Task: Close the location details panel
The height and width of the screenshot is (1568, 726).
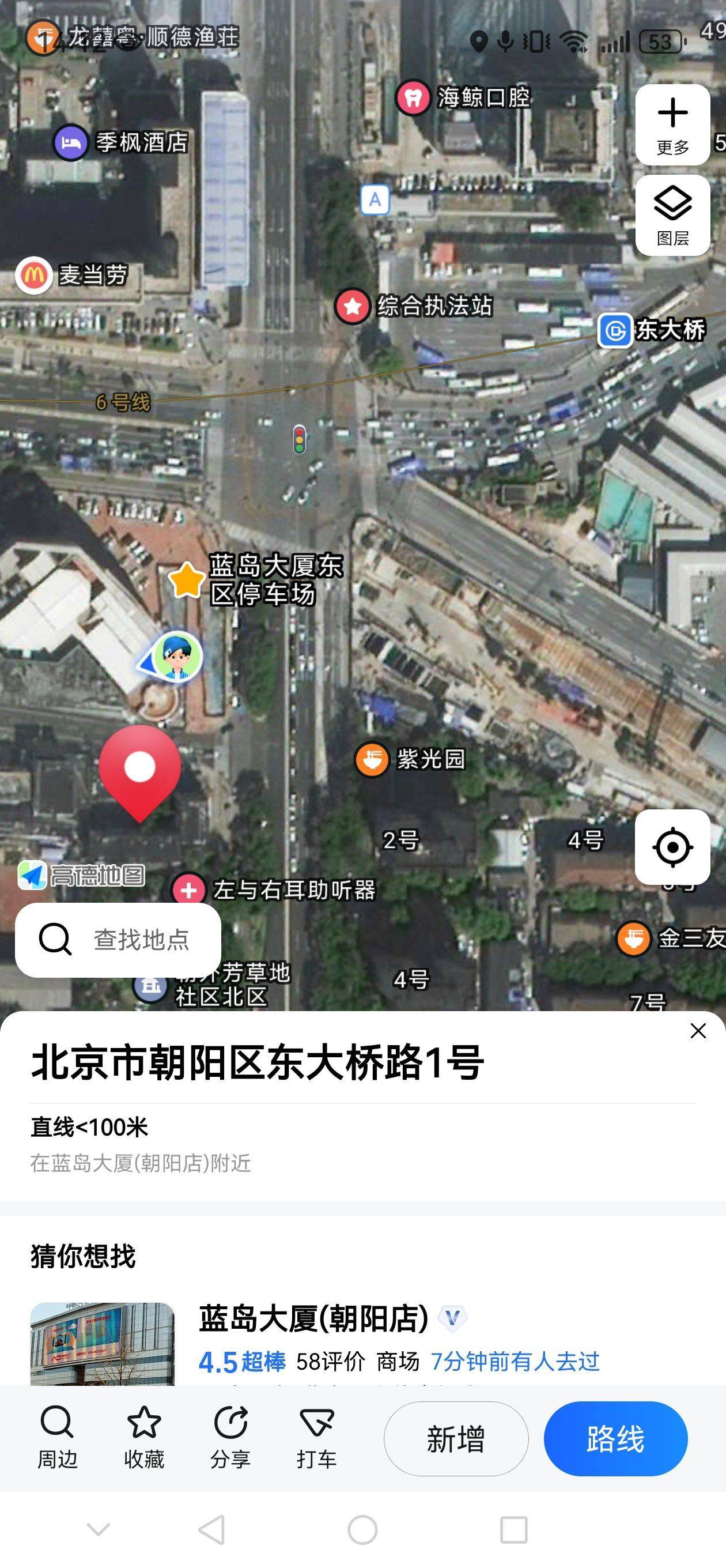Action: (698, 1031)
